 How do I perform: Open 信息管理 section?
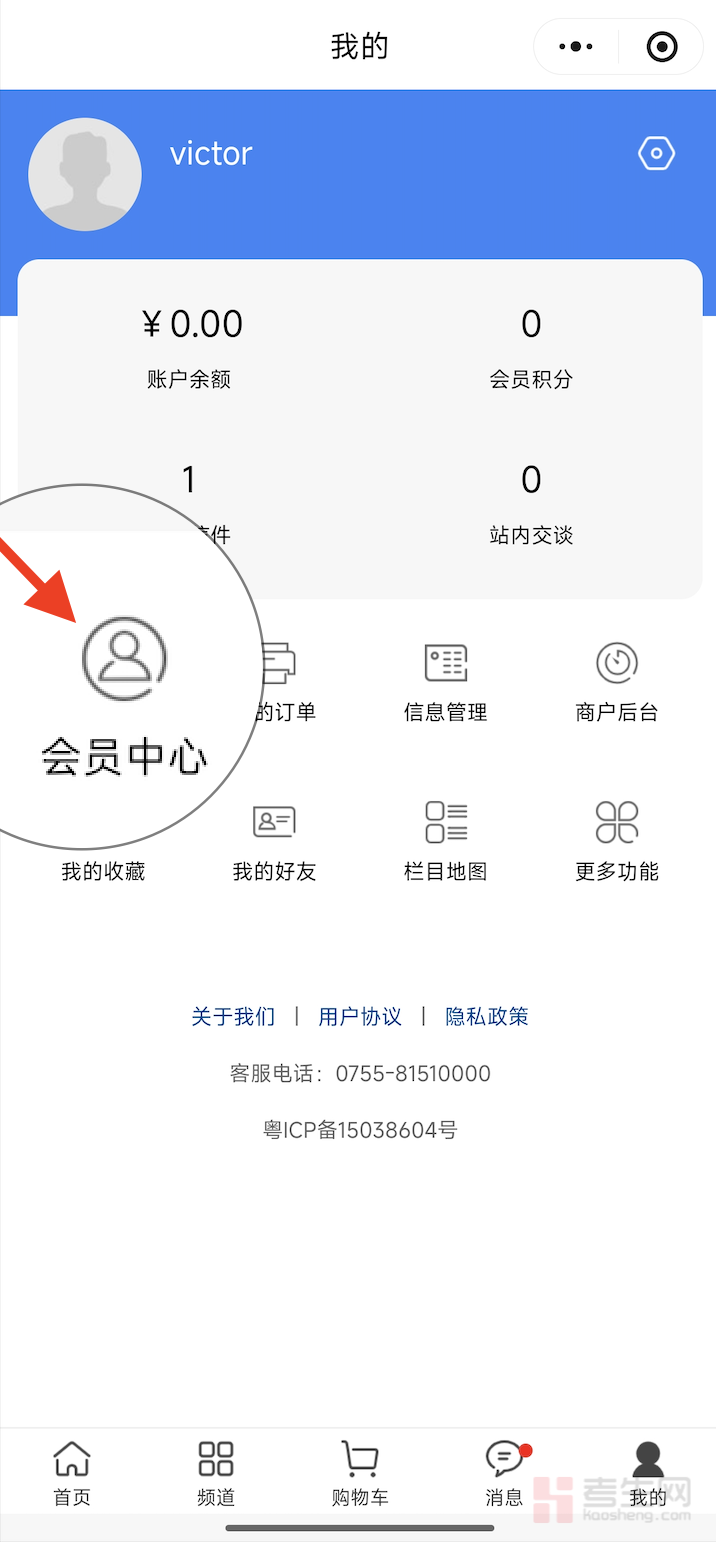tap(445, 682)
